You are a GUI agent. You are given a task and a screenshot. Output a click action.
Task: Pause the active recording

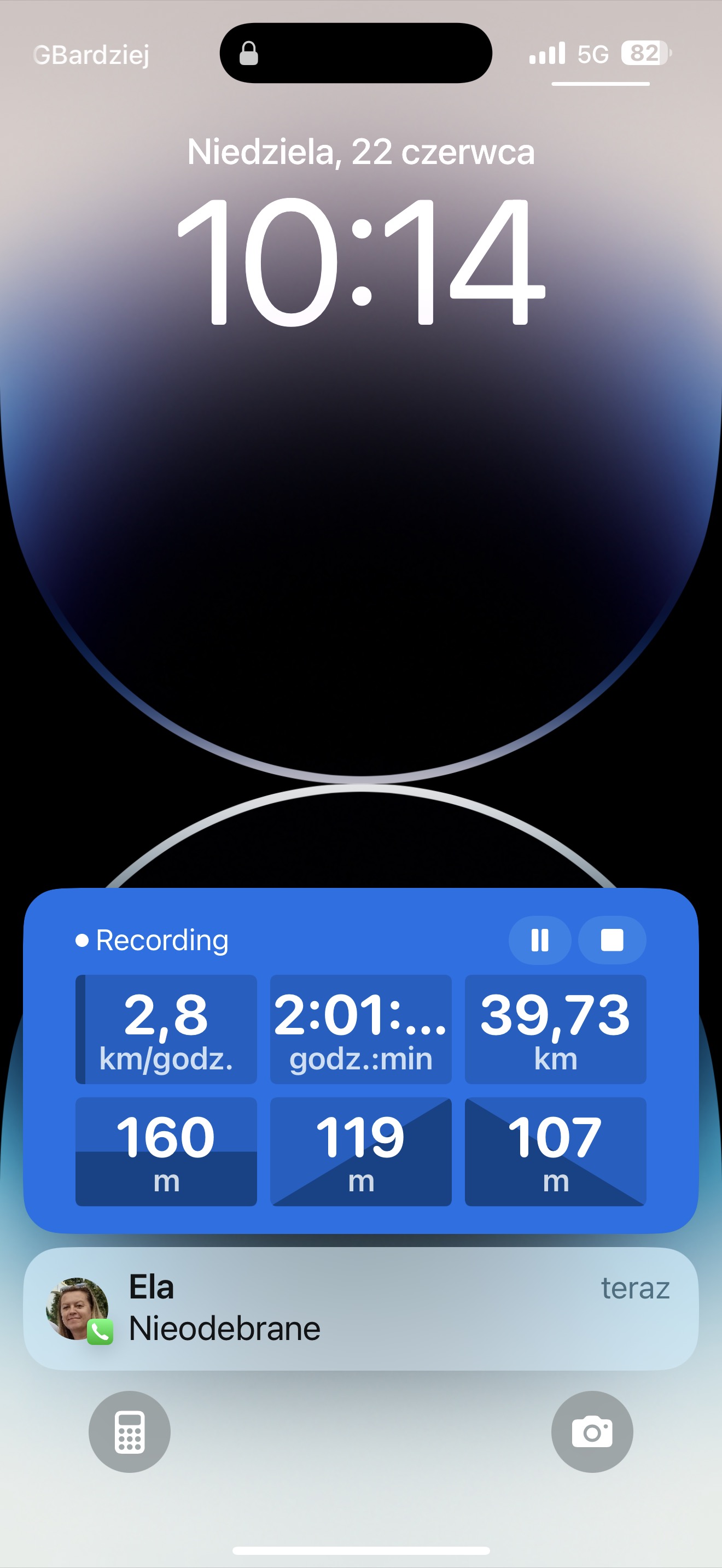[x=539, y=940]
